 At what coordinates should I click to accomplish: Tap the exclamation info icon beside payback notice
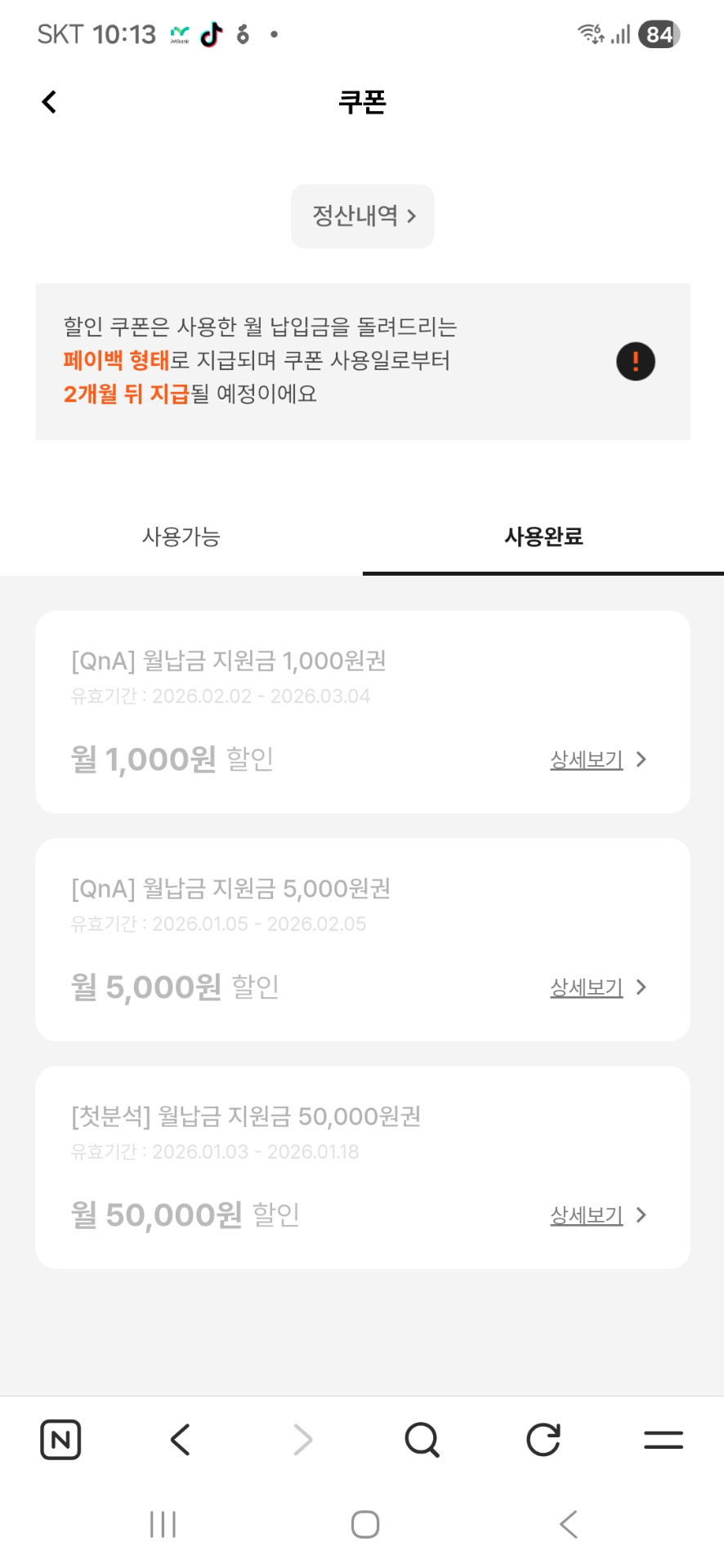[x=635, y=361]
